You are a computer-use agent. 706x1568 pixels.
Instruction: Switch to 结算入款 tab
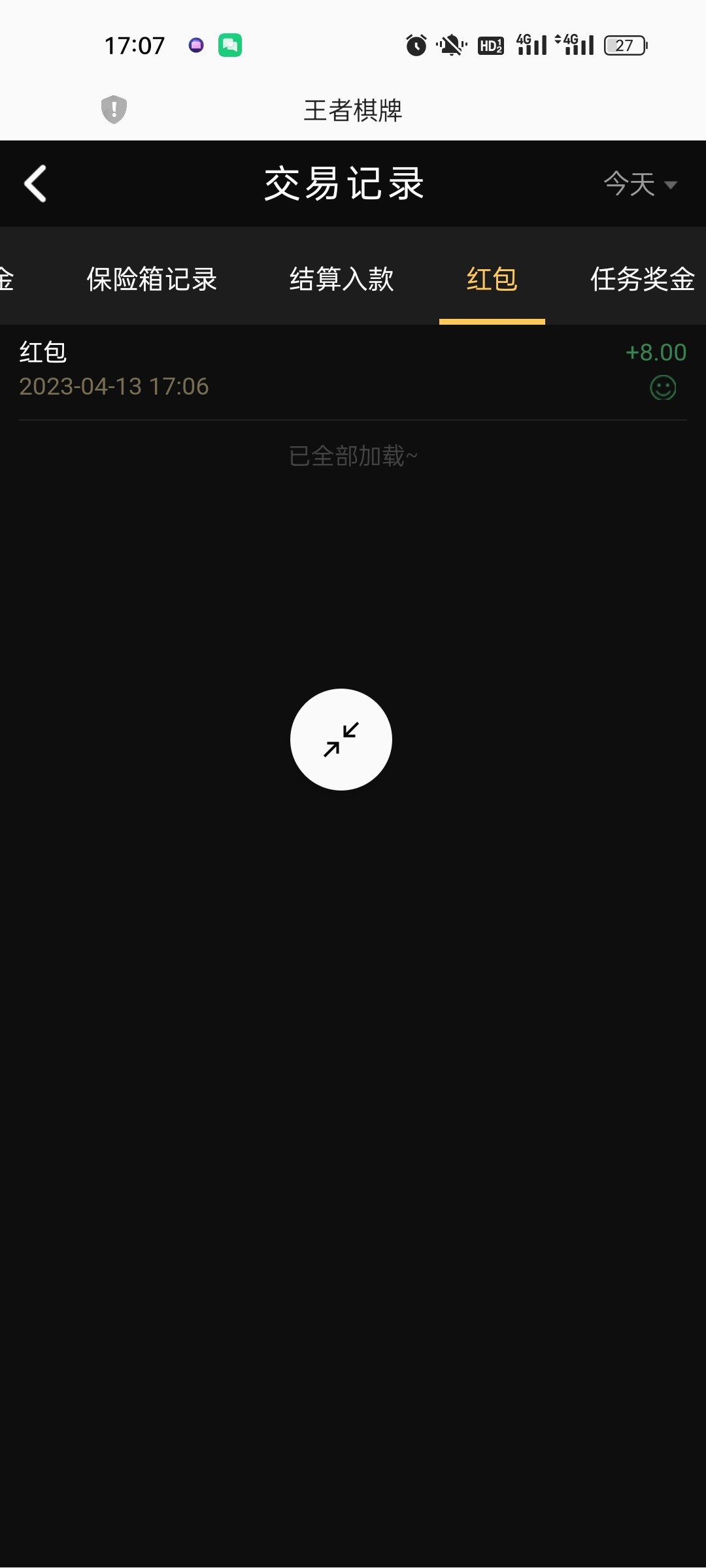click(x=341, y=279)
